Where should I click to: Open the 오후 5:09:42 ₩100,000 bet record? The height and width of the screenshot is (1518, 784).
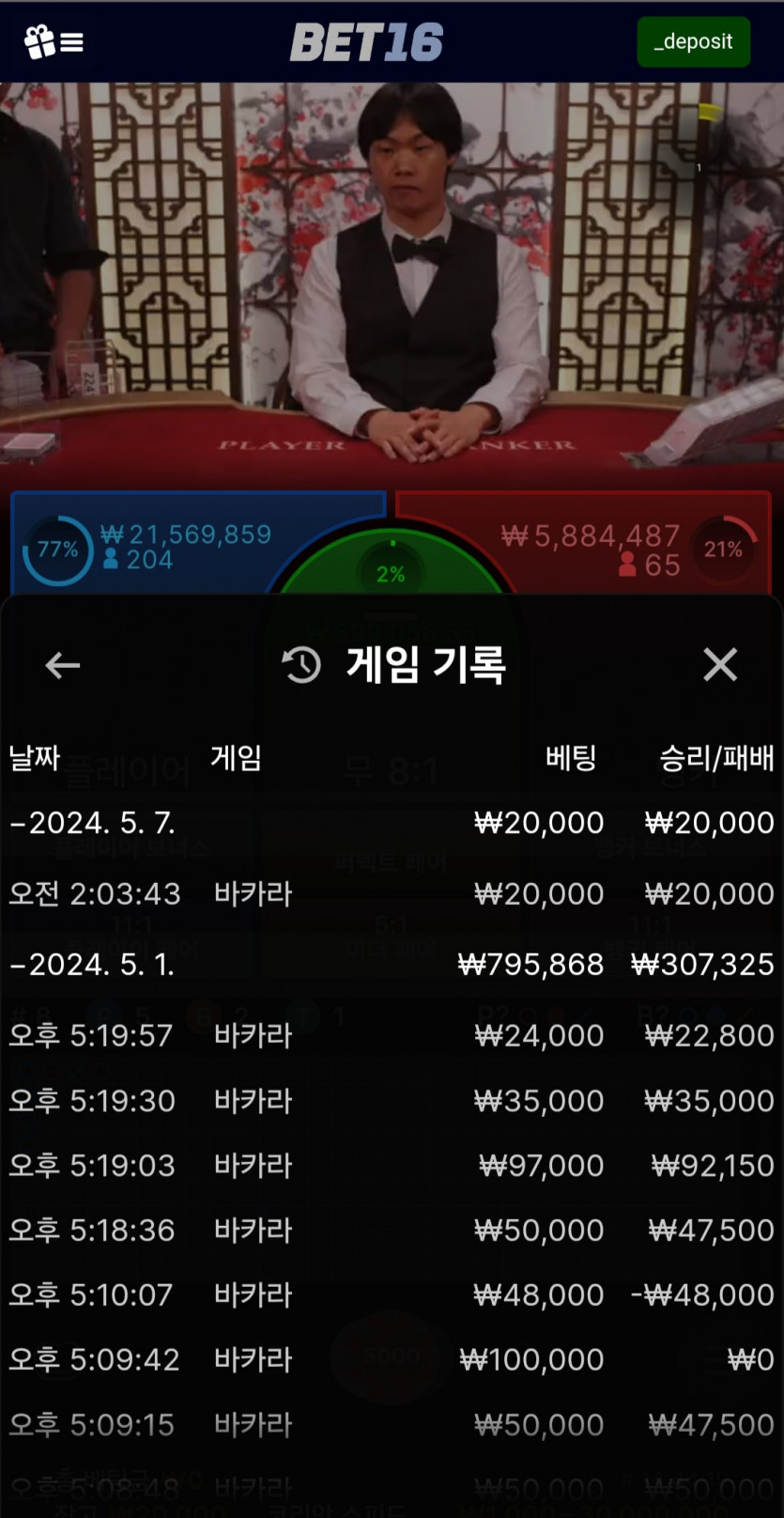(x=391, y=1359)
